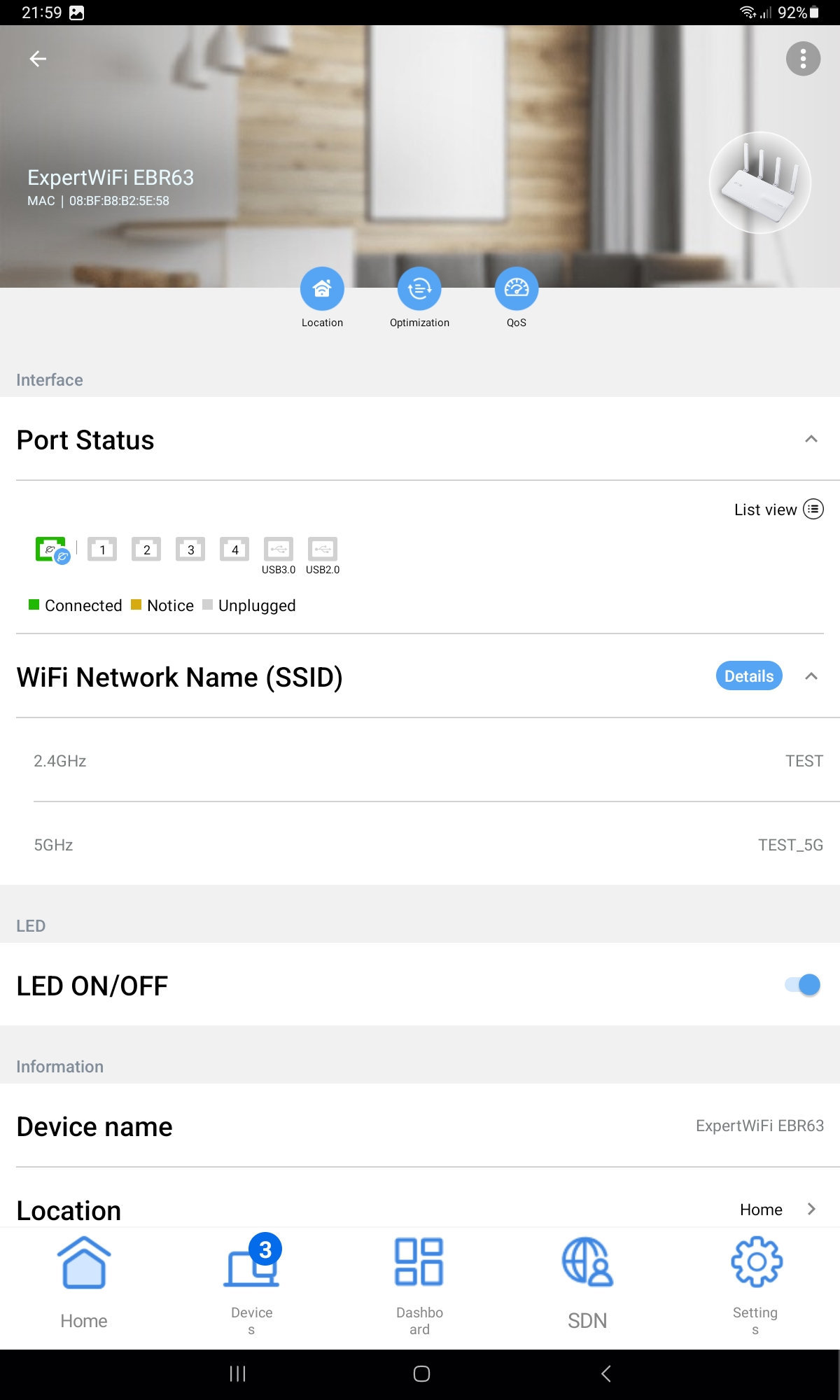Collapse the WiFi Network Name section
Image resolution: width=840 pixels, height=1400 pixels.
point(811,676)
